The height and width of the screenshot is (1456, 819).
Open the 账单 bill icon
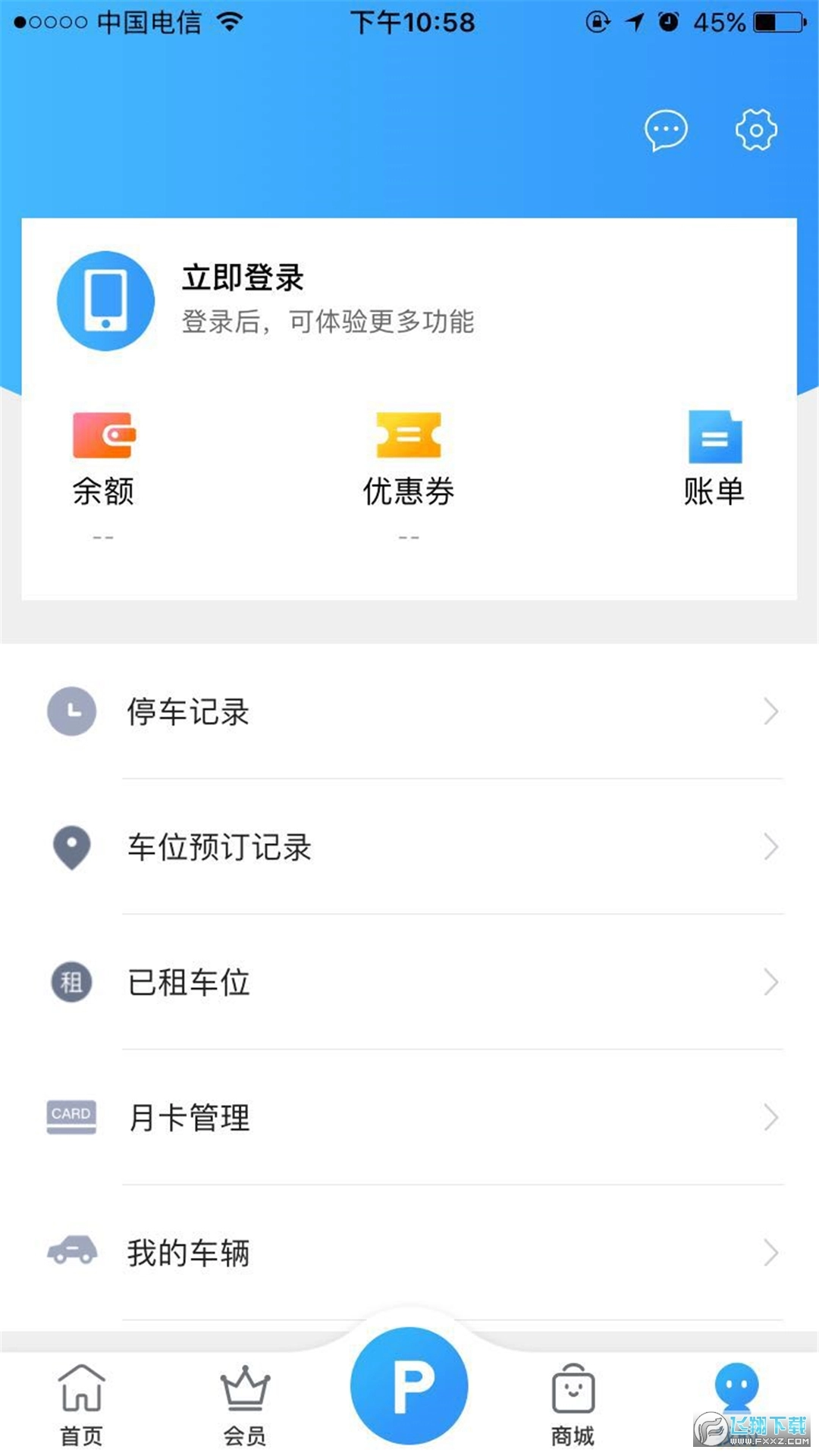[x=714, y=435]
